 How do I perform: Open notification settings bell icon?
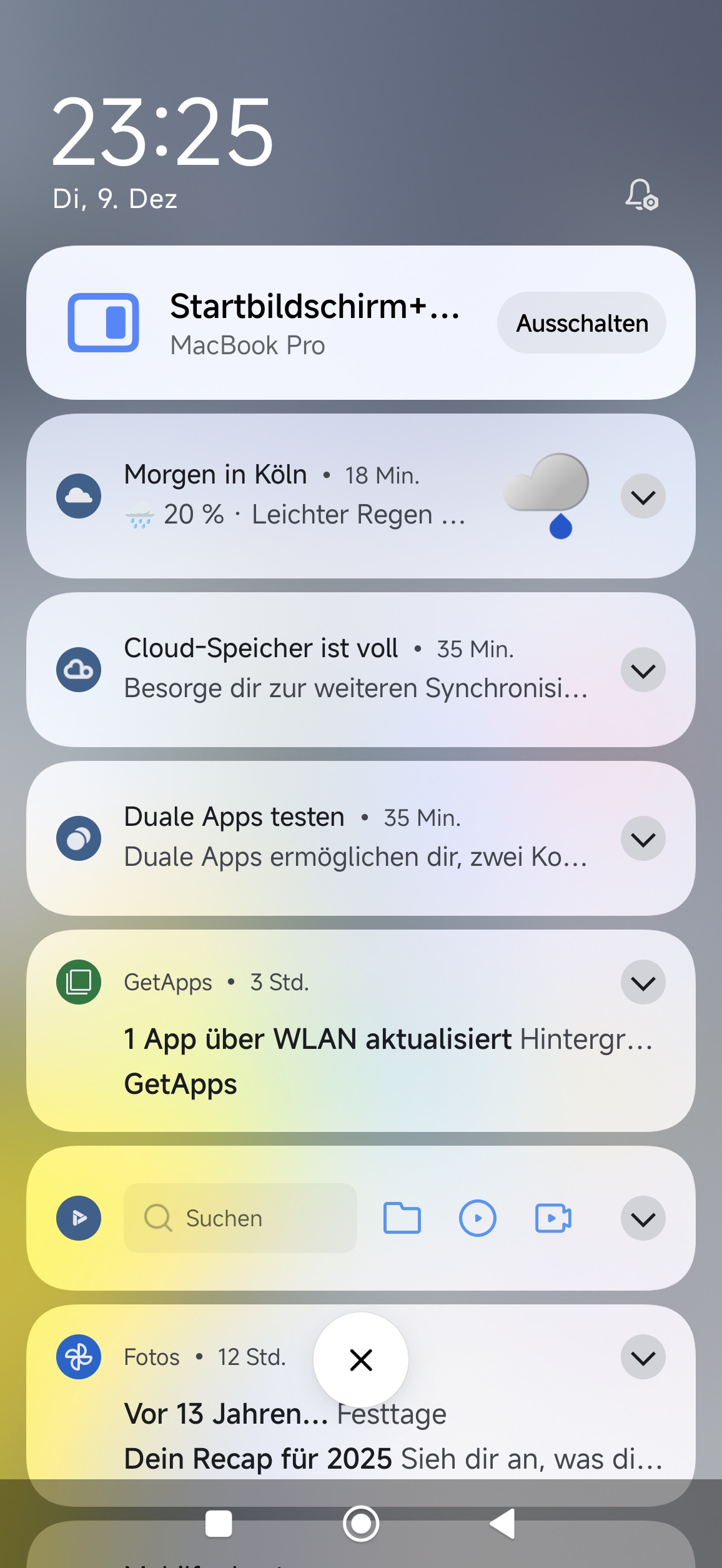(x=641, y=194)
